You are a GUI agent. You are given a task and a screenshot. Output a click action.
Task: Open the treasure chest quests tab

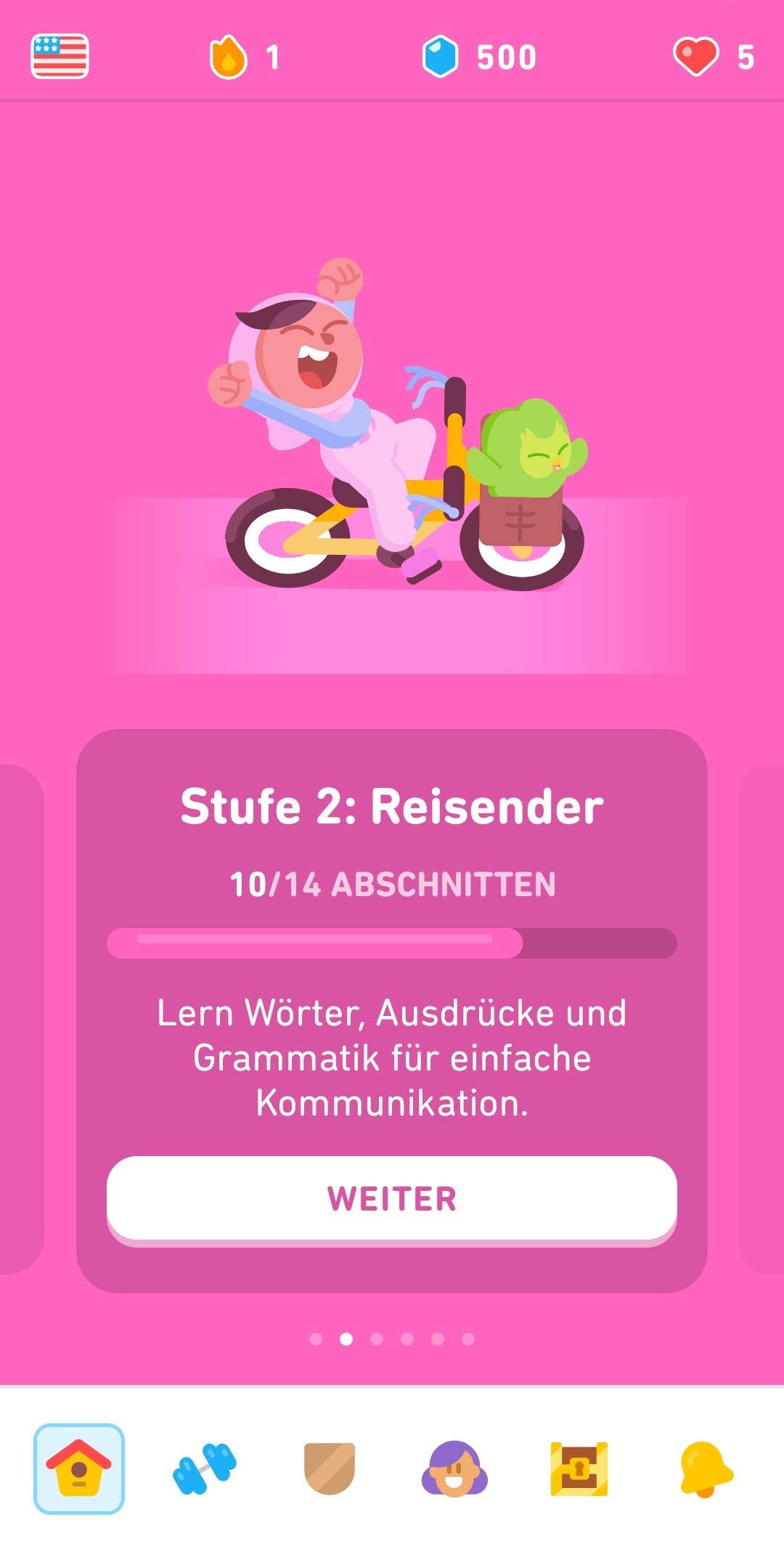click(x=579, y=1468)
